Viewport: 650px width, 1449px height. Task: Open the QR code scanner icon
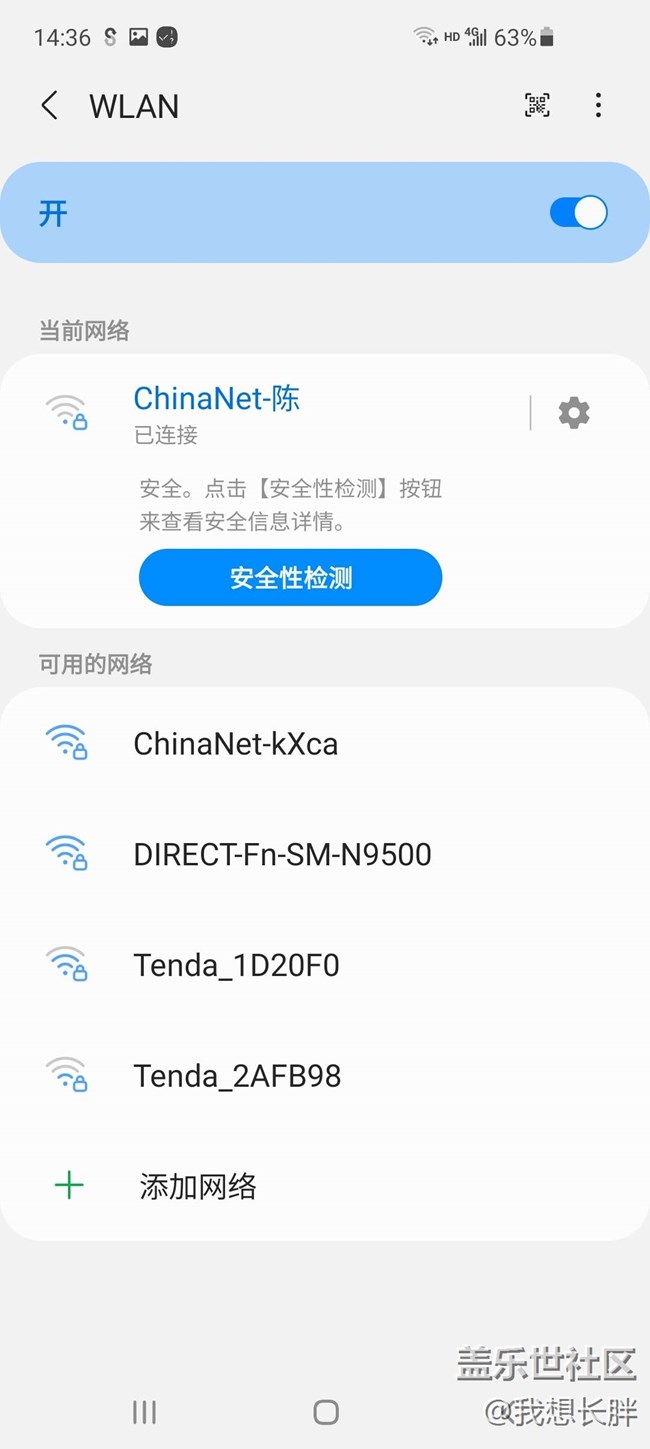(x=537, y=105)
